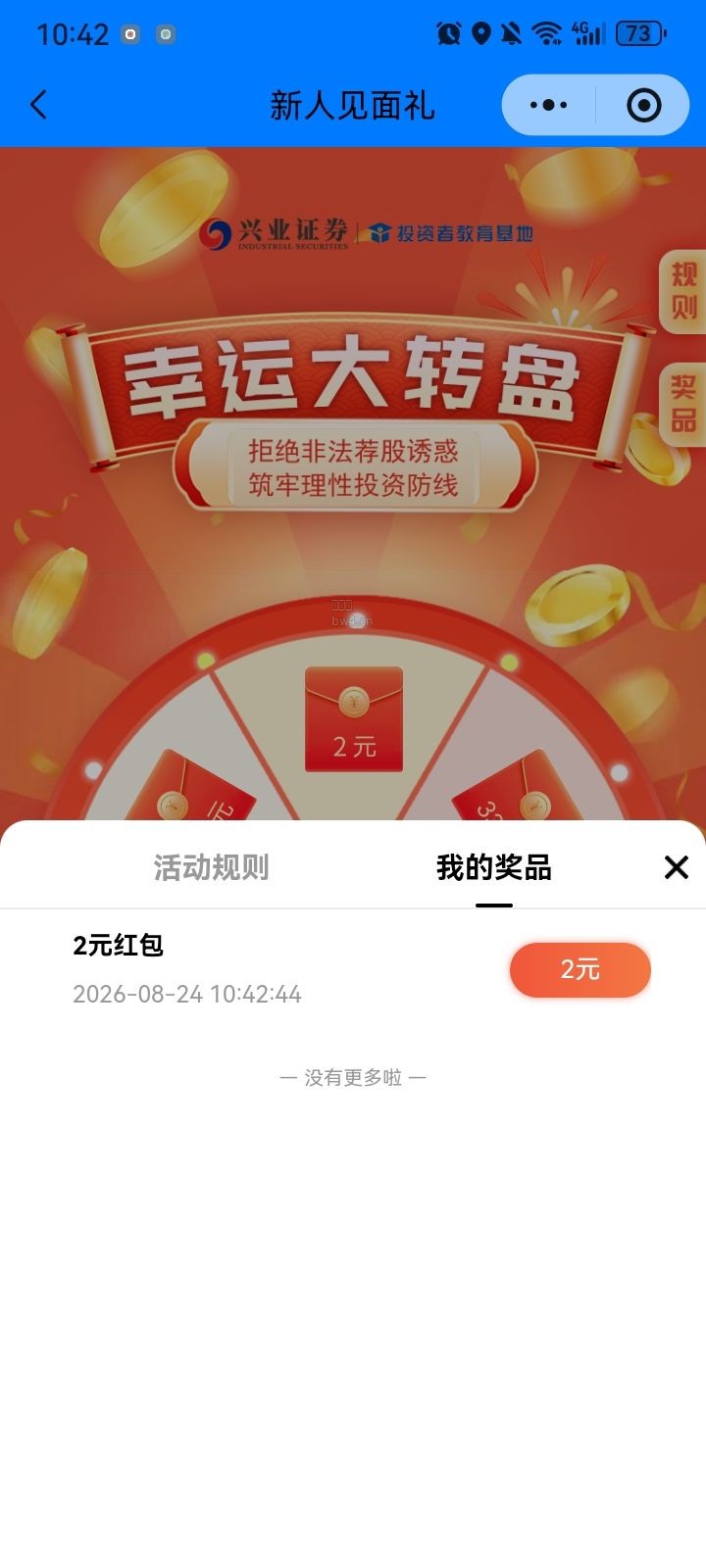Tap the orange 2元 button
The height and width of the screenshot is (1568, 706).
click(x=580, y=969)
